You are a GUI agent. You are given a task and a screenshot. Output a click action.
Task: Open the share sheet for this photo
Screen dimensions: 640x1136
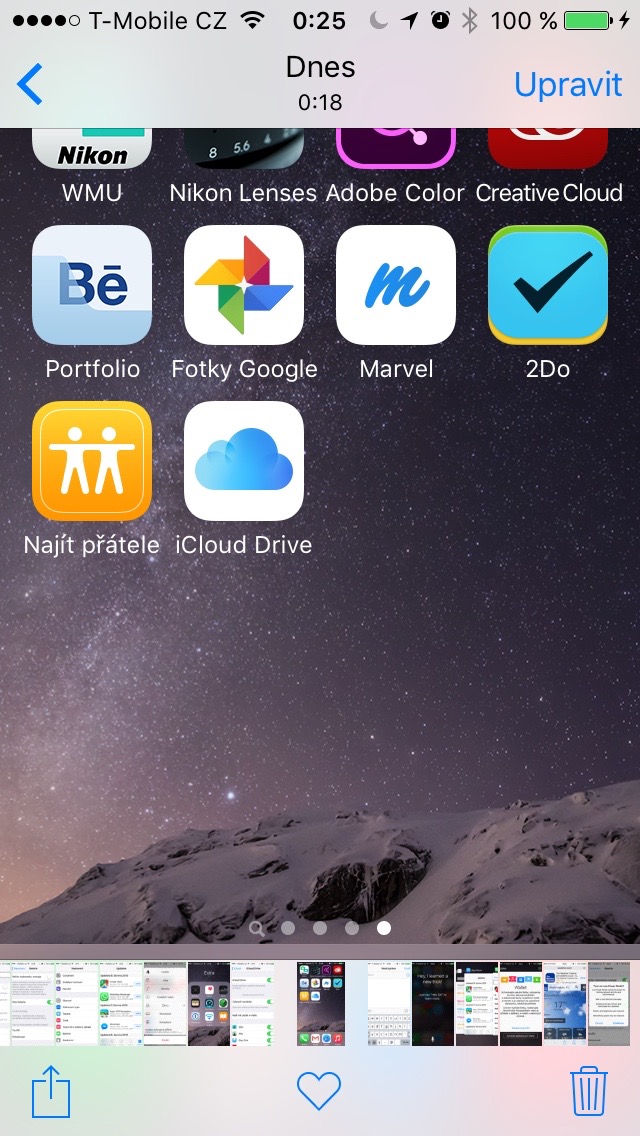point(53,1090)
